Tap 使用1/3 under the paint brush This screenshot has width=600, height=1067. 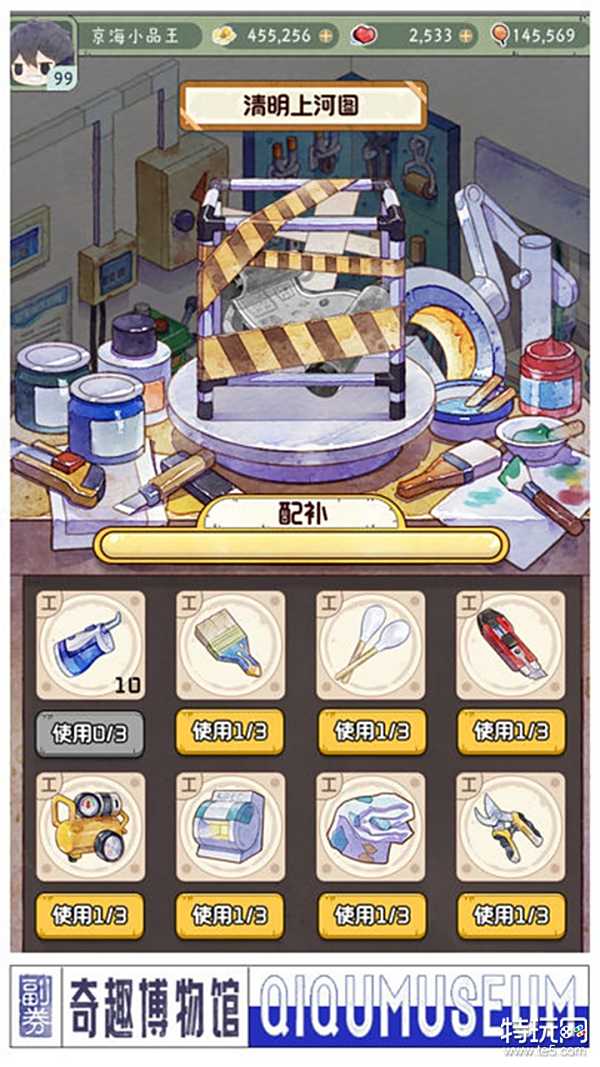click(x=230, y=733)
